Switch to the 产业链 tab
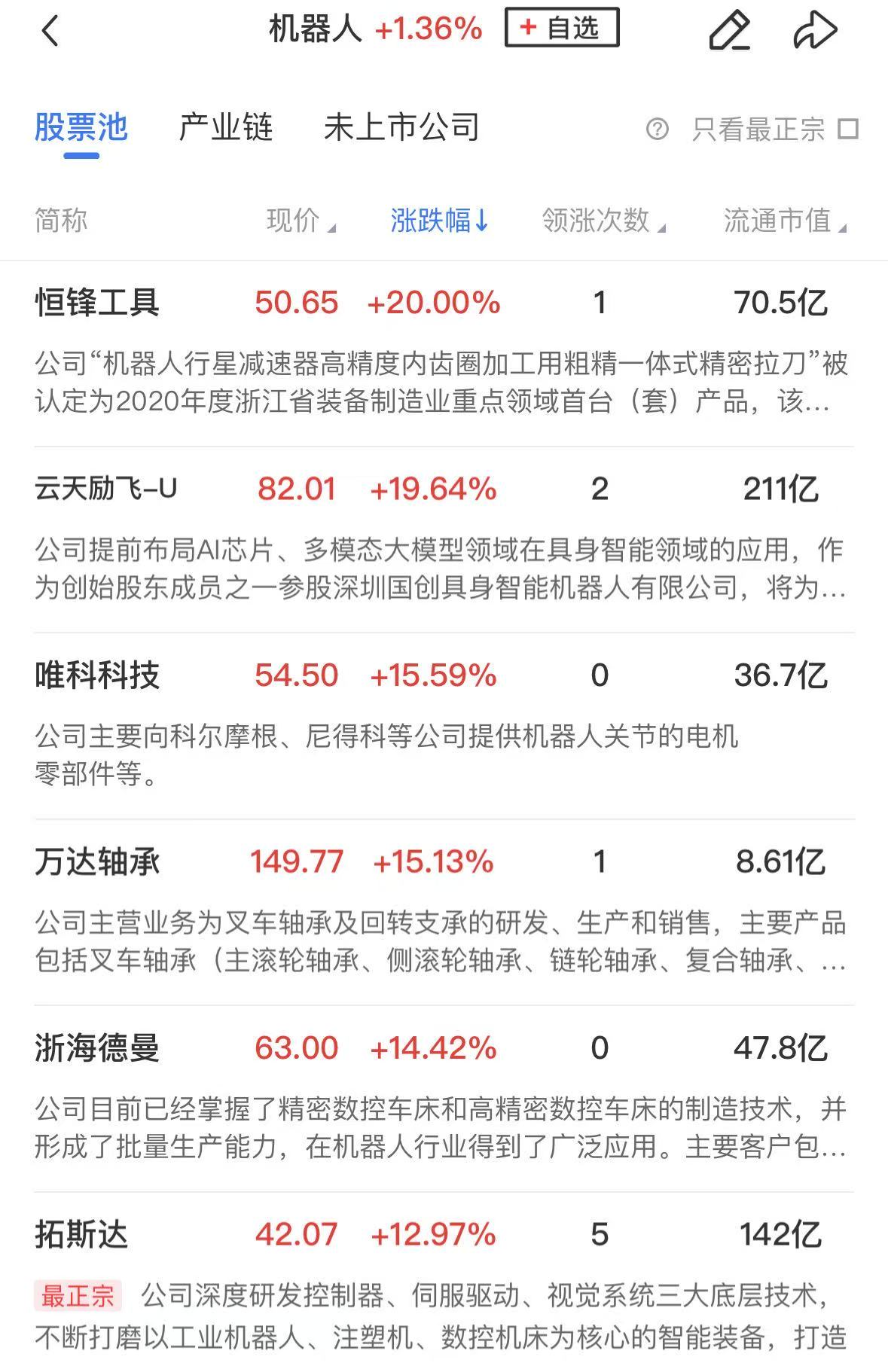 point(226,127)
